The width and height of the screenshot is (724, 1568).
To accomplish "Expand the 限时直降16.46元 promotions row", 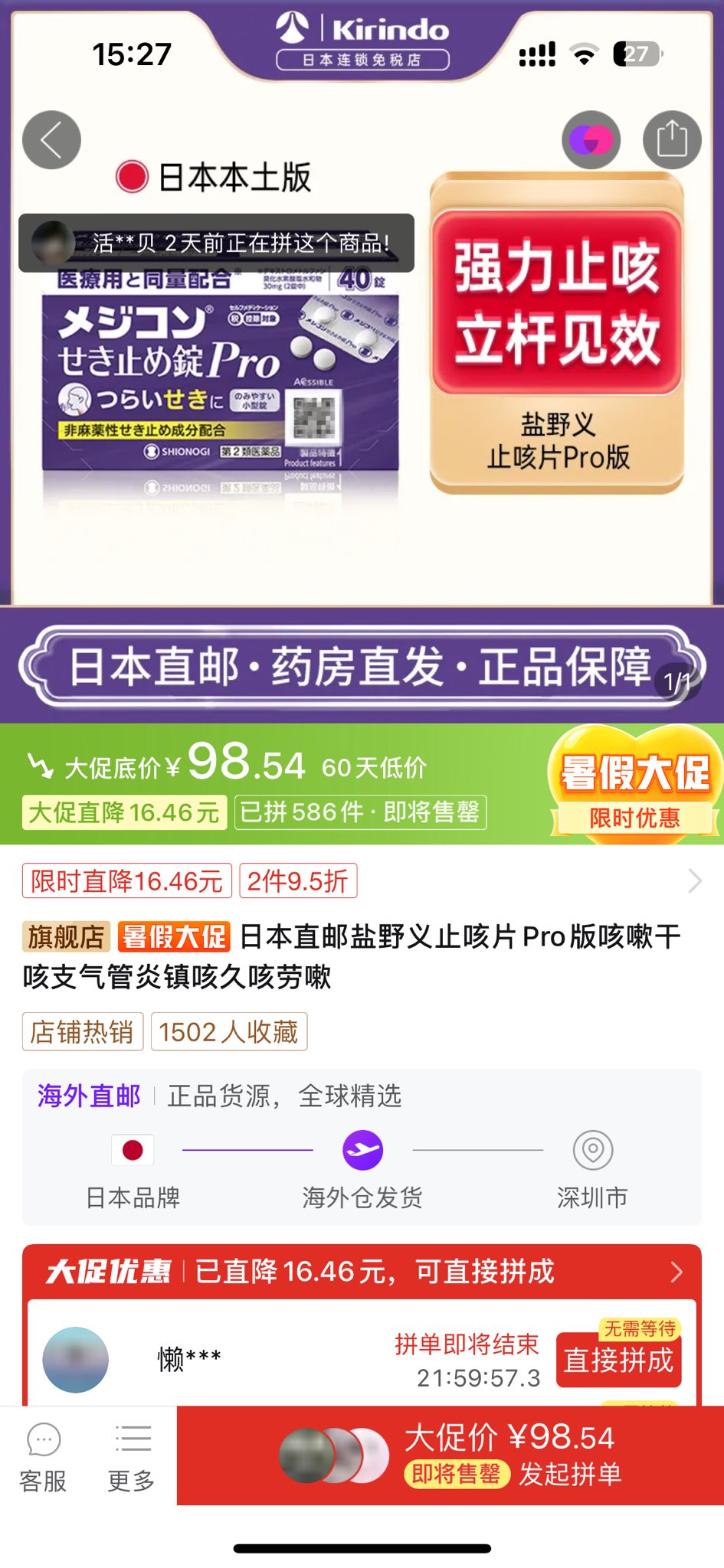I will 693,881.
